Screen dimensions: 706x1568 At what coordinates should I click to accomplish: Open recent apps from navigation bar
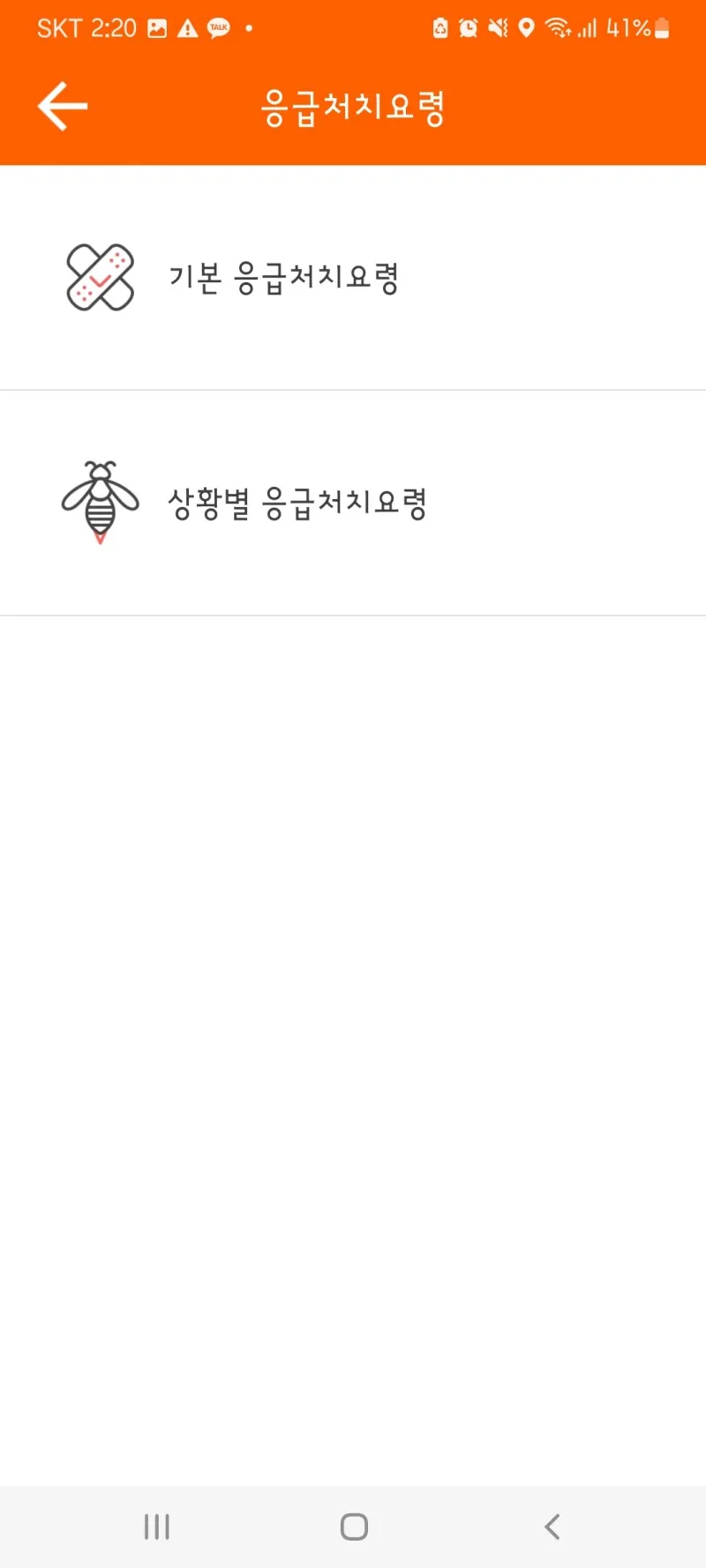(157, 1527)
